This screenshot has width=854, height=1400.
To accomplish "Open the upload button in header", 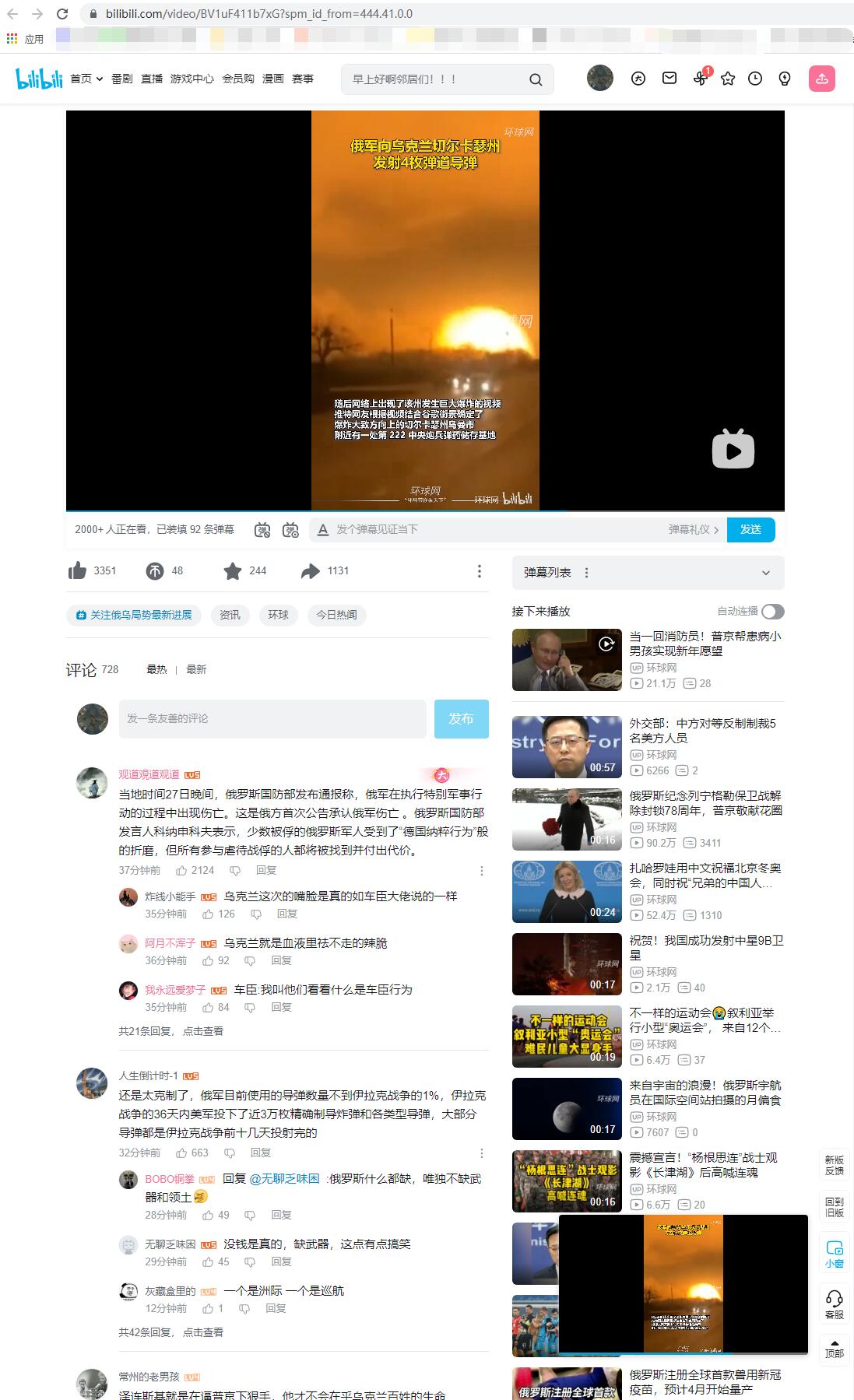I will (x=821, y=79).
